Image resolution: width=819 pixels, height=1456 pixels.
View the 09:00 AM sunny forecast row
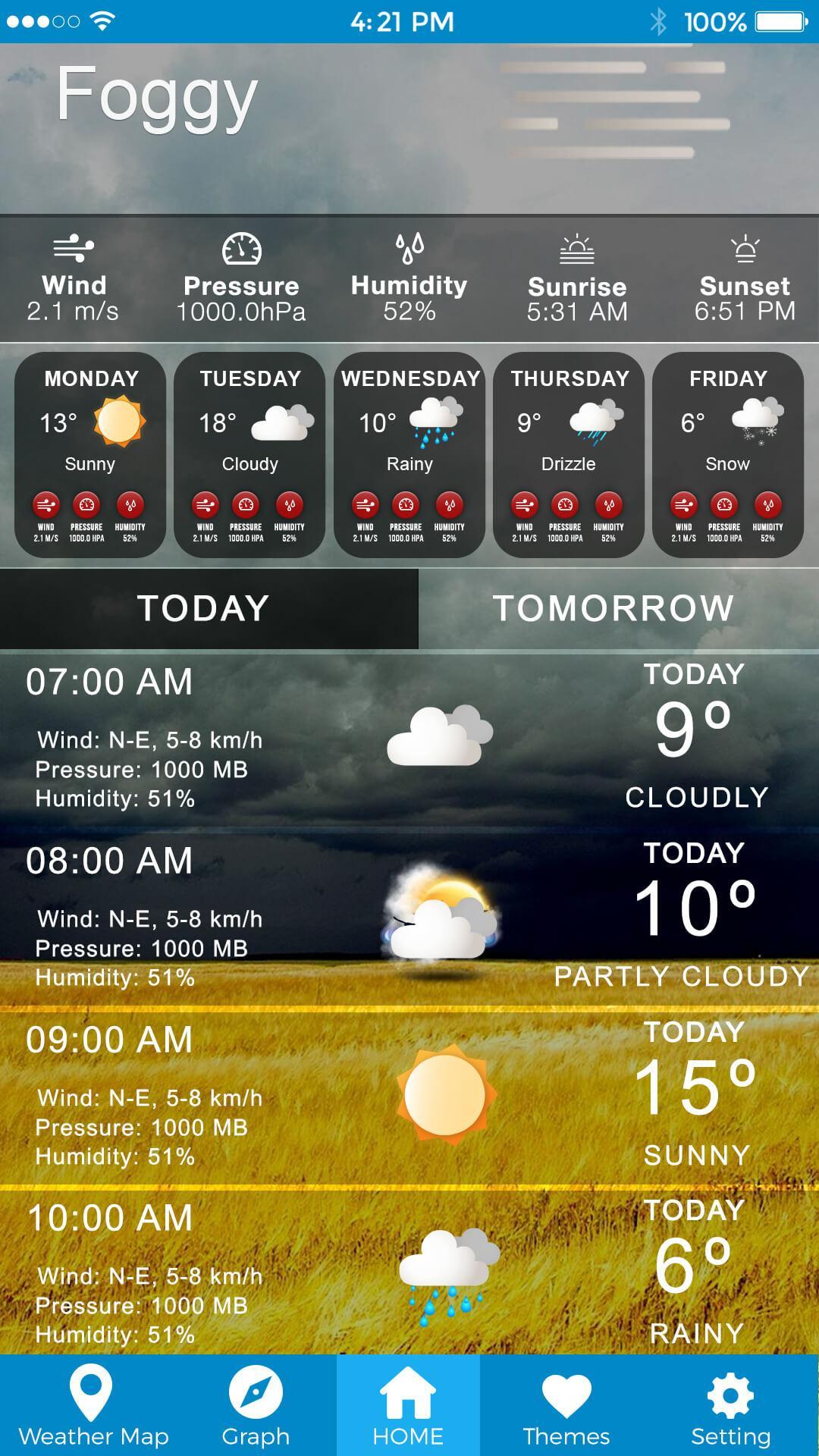coord(409,1097)
